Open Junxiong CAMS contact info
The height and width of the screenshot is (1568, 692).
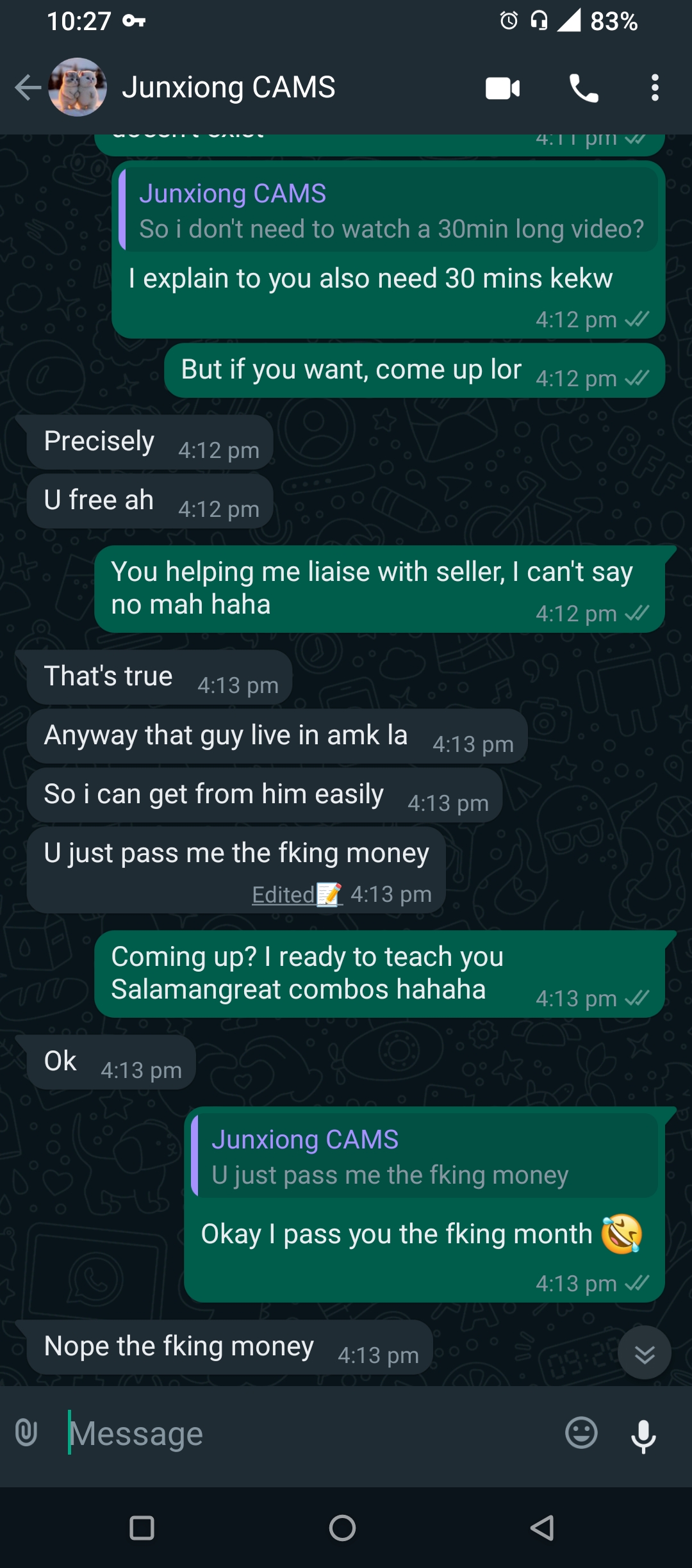[x=229, y=88]
